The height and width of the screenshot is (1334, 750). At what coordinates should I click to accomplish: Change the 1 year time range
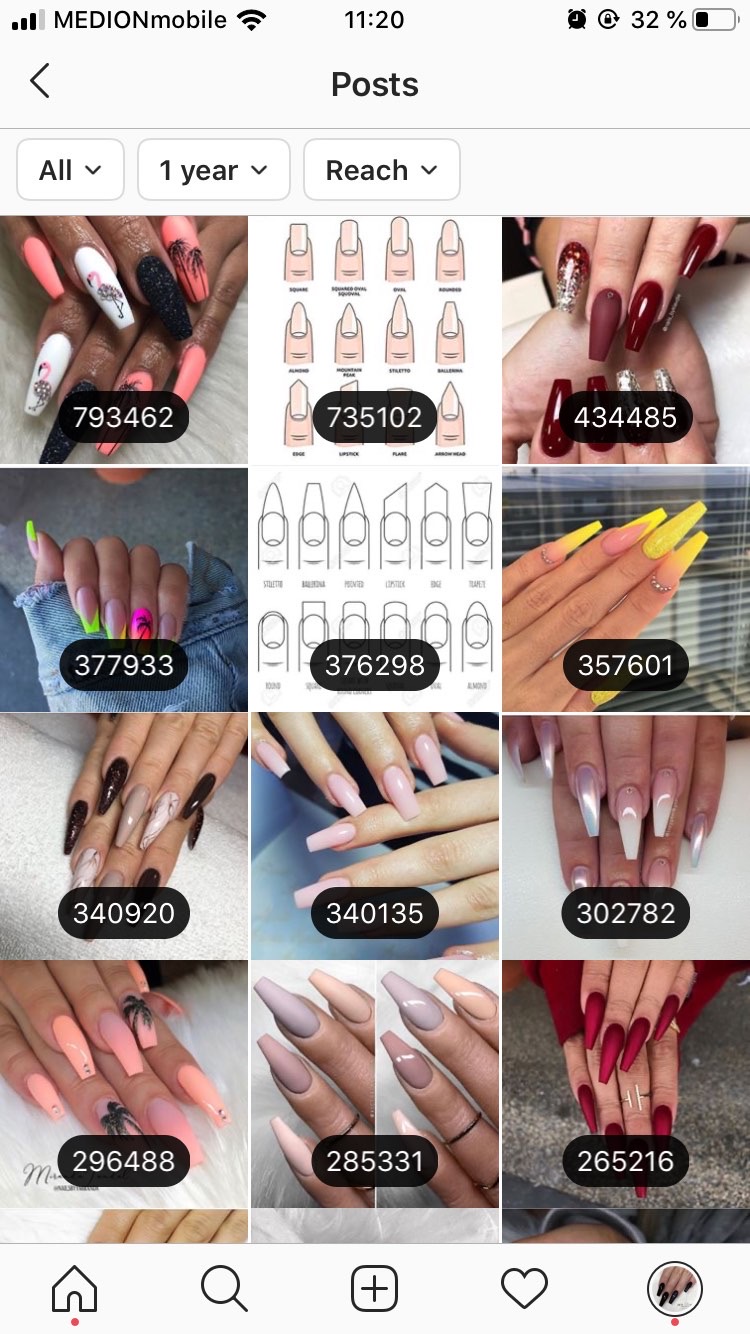pos(213,170)
